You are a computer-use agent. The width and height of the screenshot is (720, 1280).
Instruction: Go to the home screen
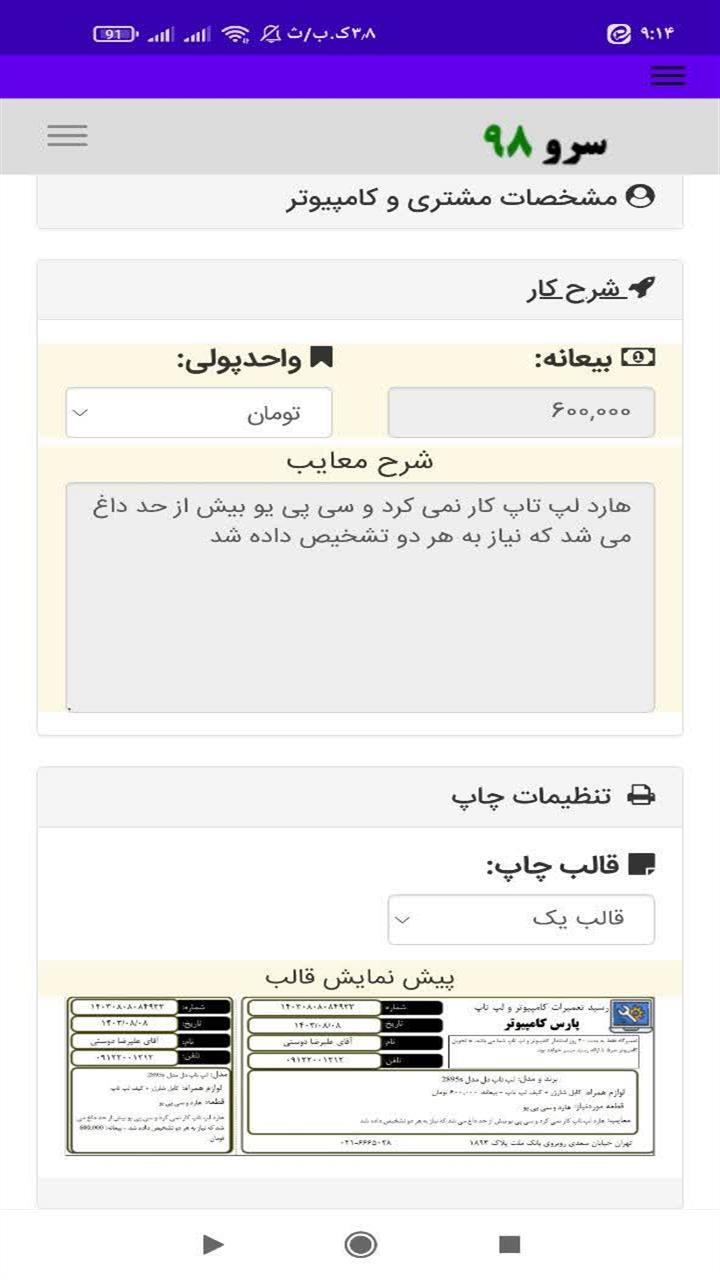(x=360, y=1244)
